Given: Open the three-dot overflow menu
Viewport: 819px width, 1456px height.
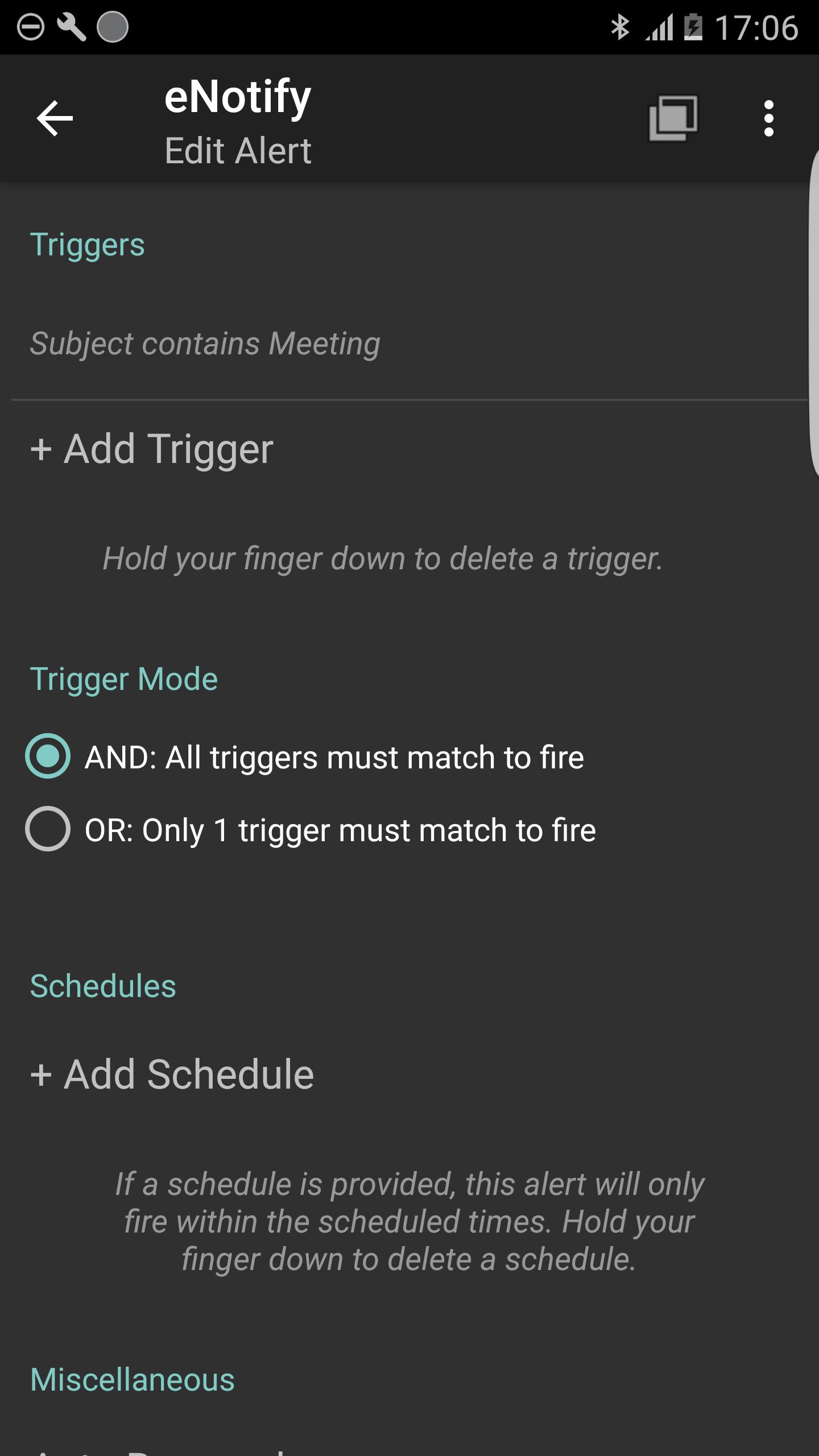Looking at the screenshot, I should [x=769, y=118].
